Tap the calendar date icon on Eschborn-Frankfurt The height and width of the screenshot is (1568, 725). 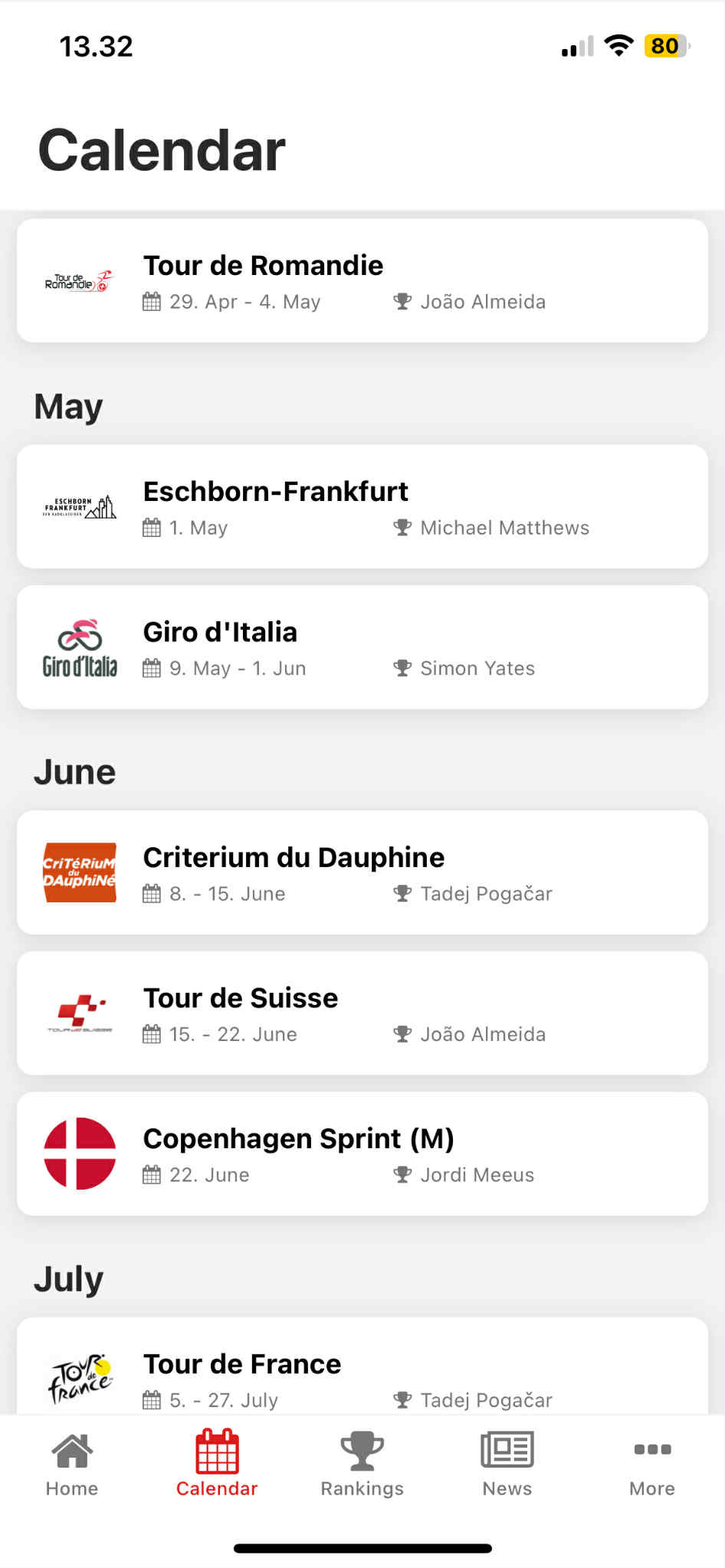(x=151, y=527)
